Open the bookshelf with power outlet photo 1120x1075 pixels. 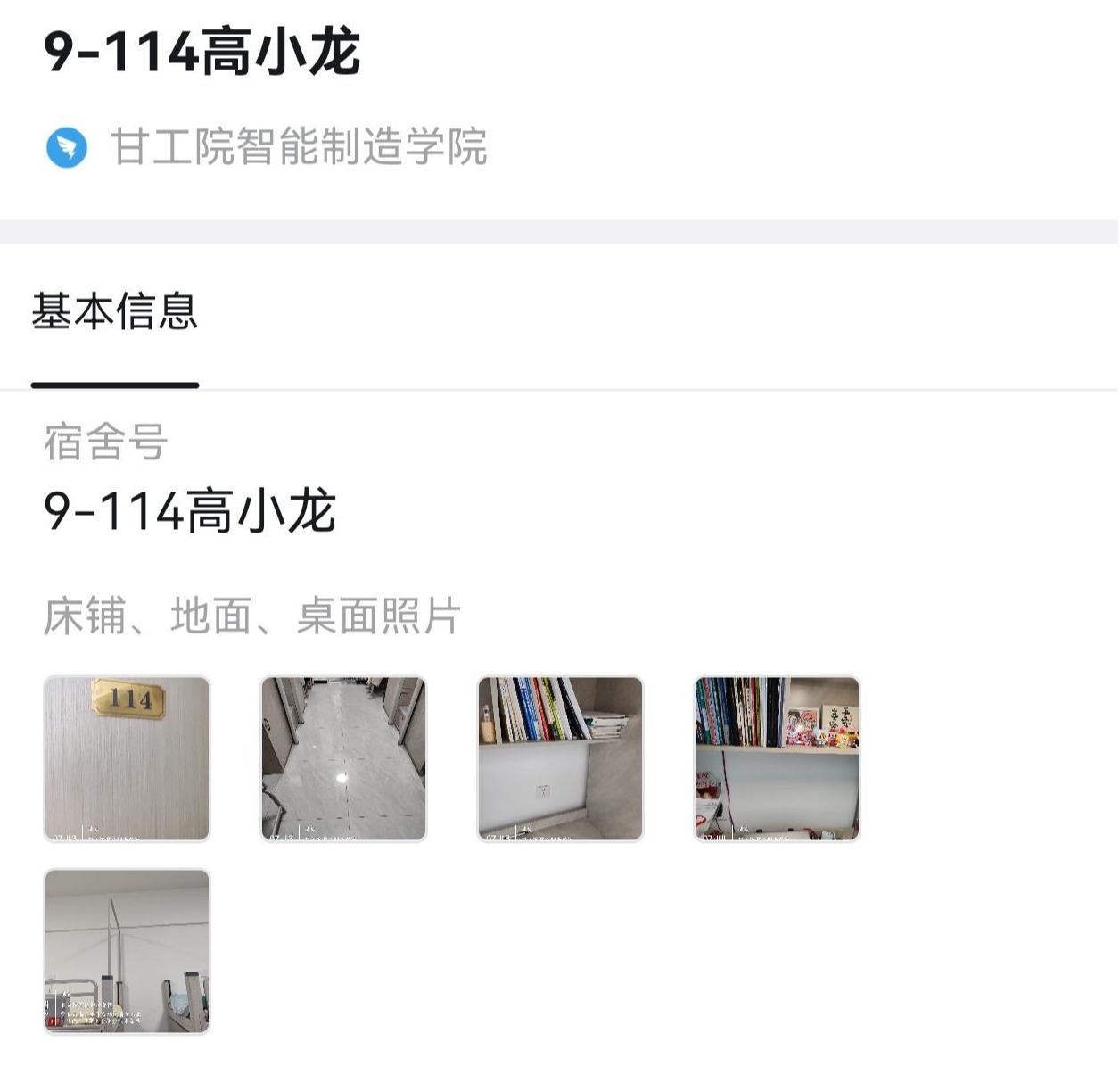(560, 758)
